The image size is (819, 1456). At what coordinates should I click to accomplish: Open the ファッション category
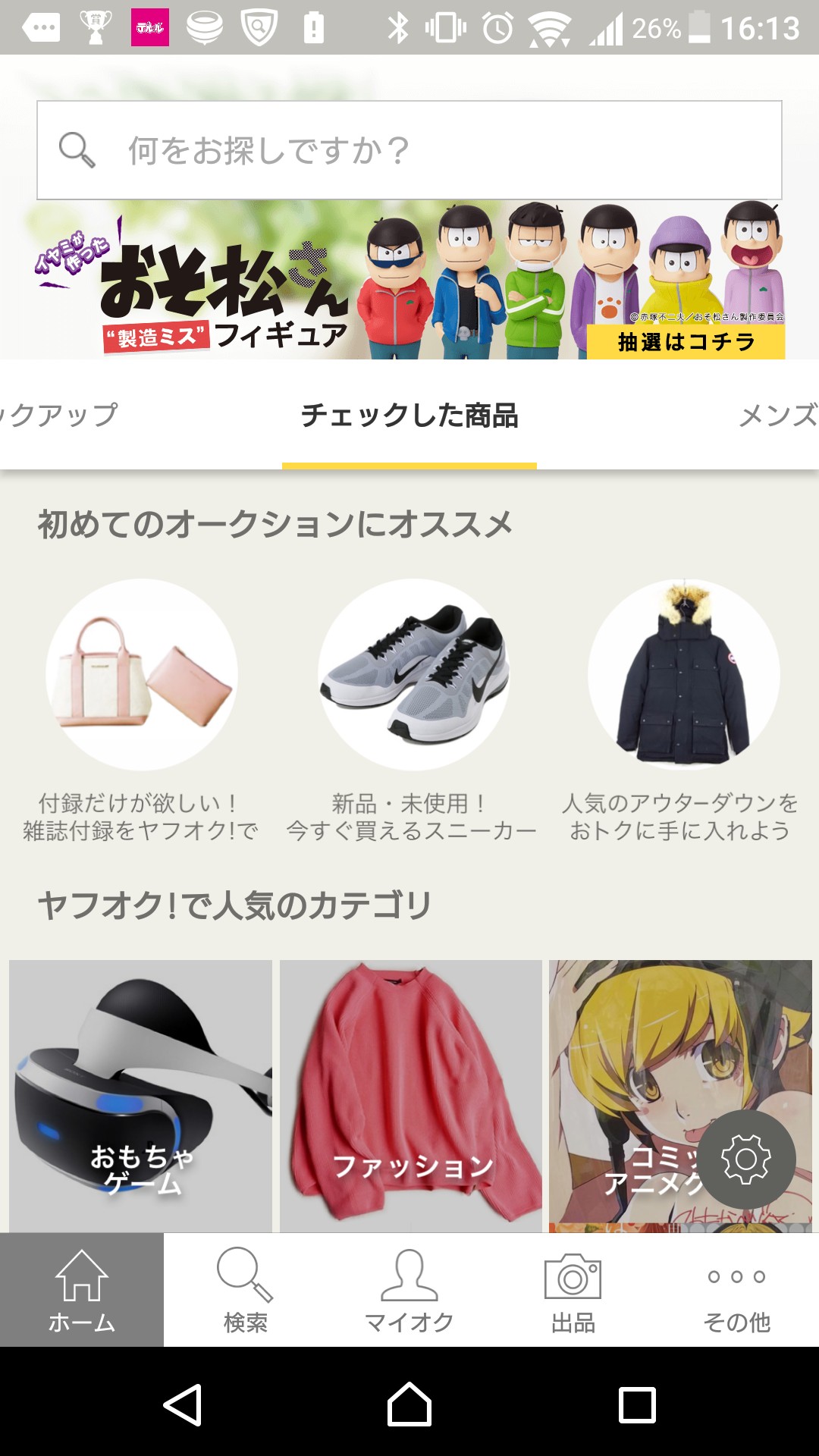tap(411, 1096)
